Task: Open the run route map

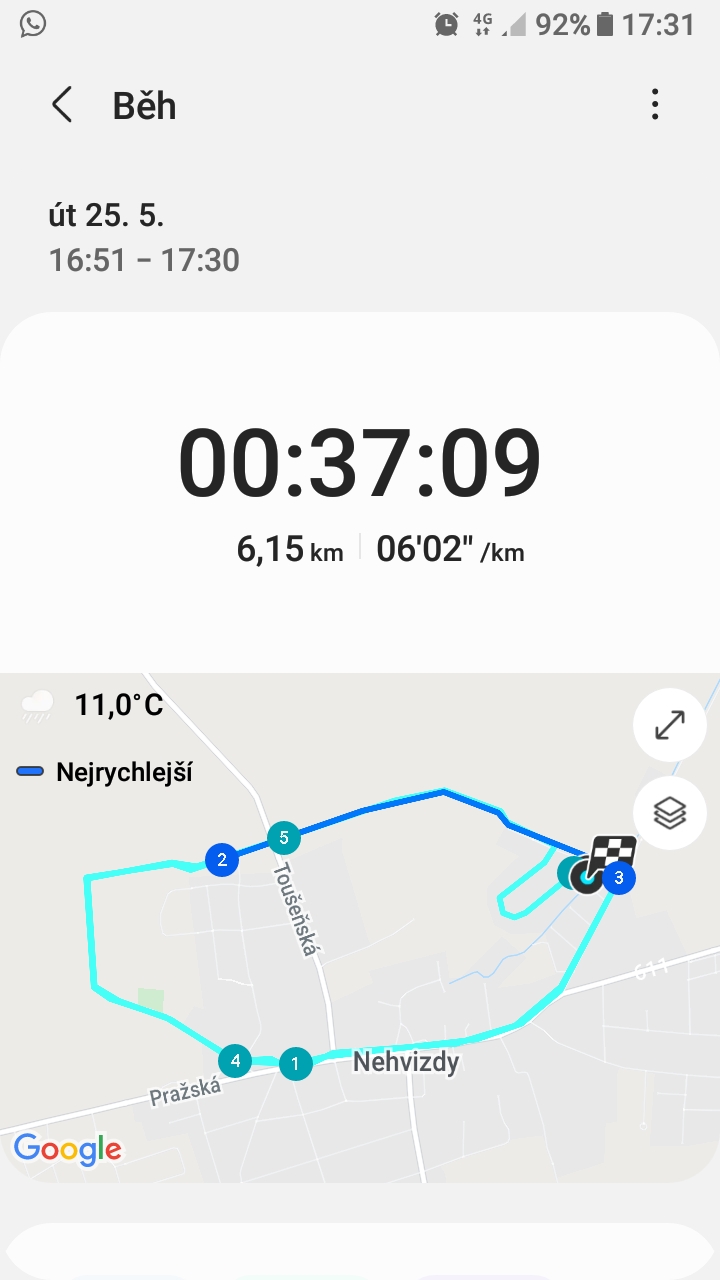Action: click(360, 928)
